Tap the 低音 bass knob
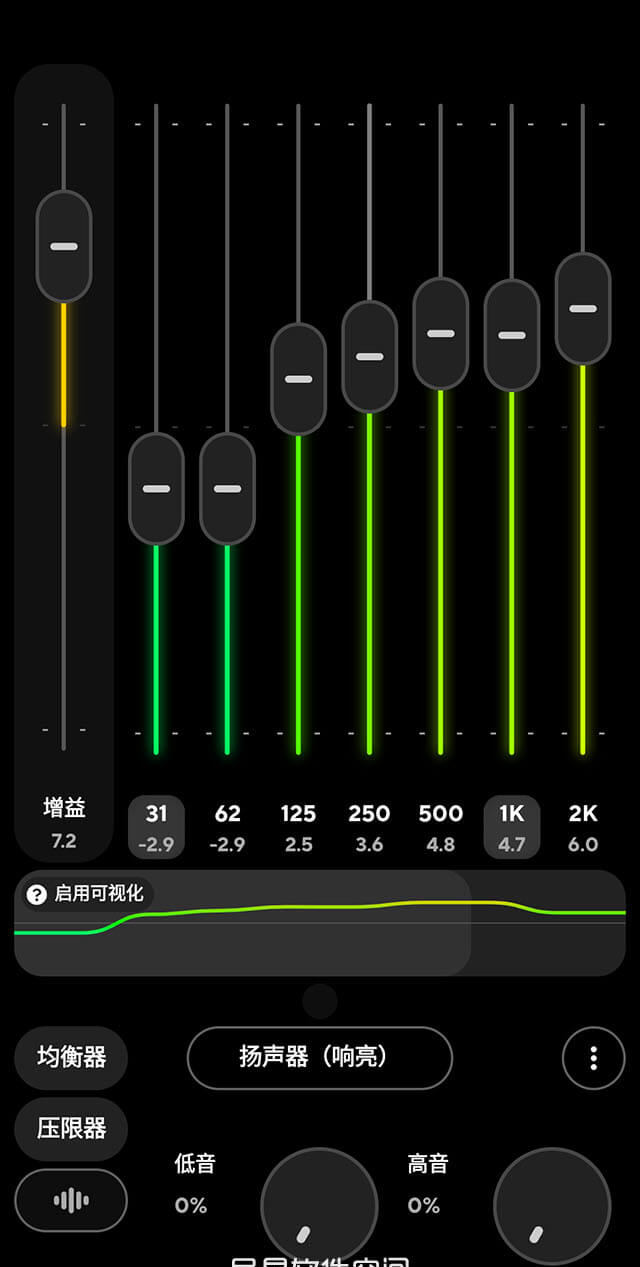This screenshot has width=640, height=1267. pyautogui.click(x=319, y=1206)
